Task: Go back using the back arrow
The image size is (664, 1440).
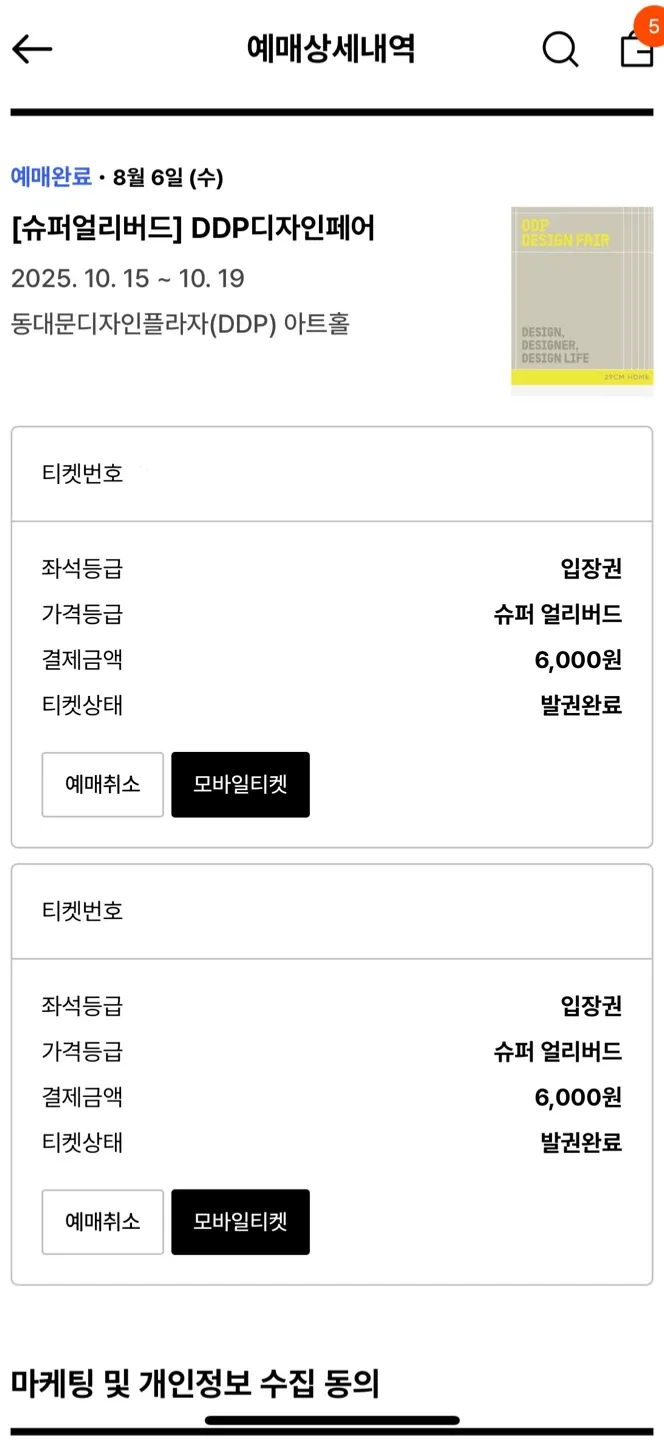Action: pyautogui.click(x=32, y=49)
